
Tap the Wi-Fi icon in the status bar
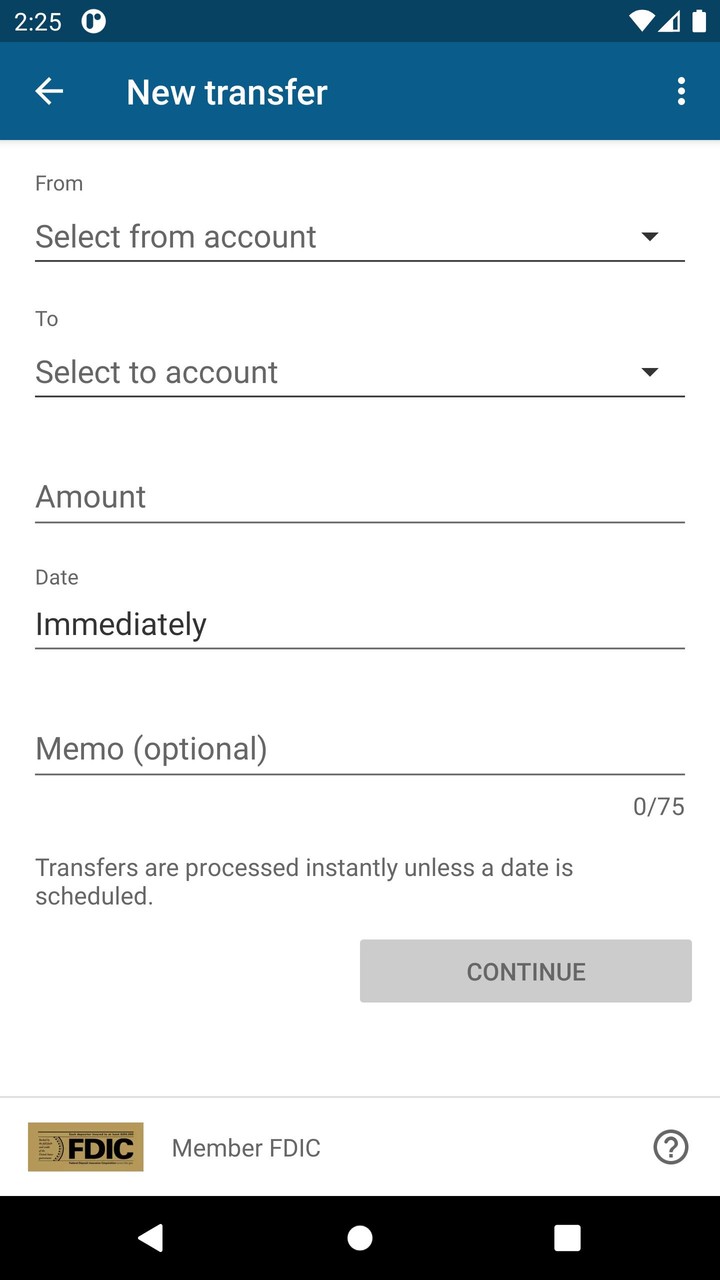[x=643, y=20]
